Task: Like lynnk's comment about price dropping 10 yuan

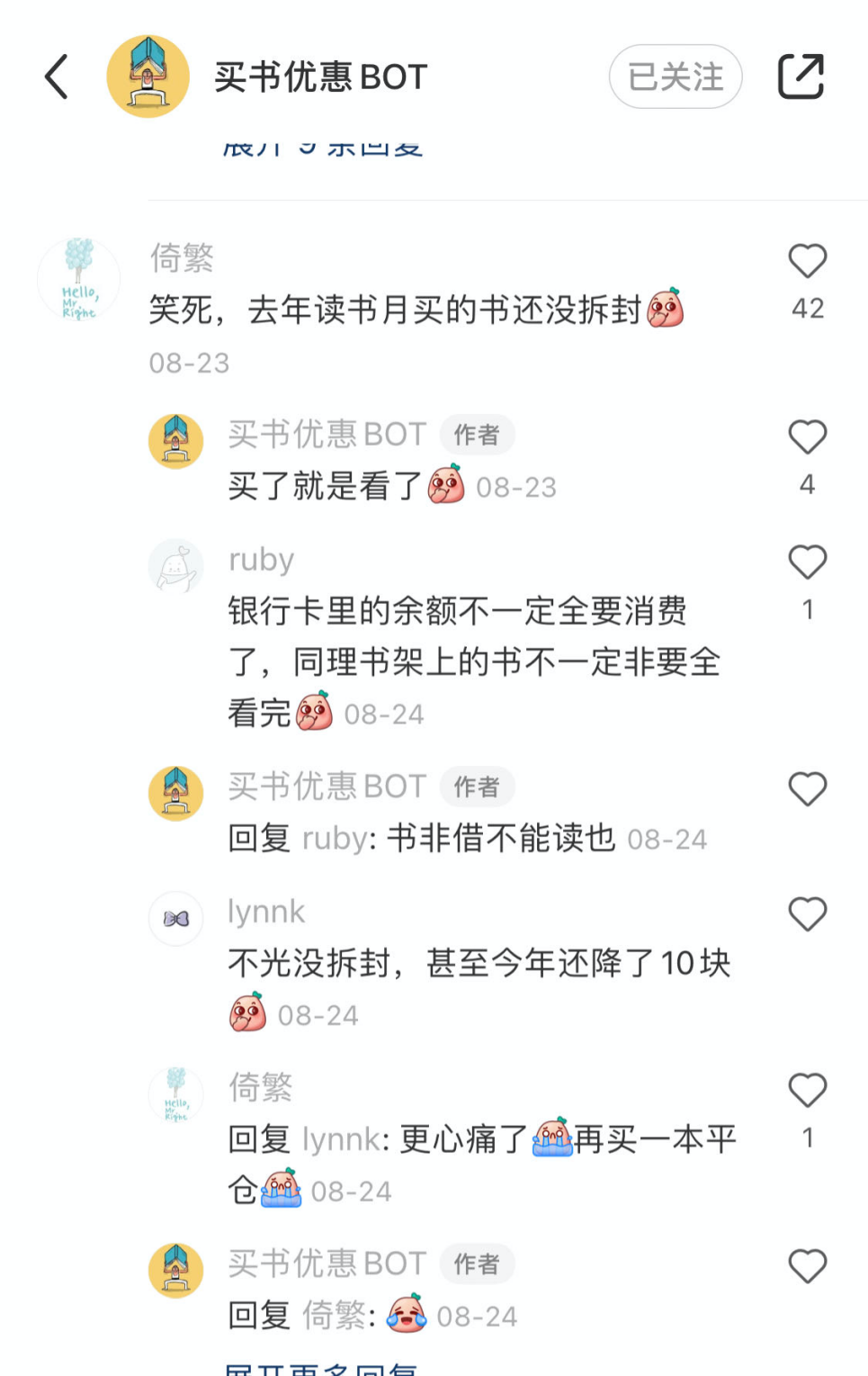Action: (x=807, y=913)
